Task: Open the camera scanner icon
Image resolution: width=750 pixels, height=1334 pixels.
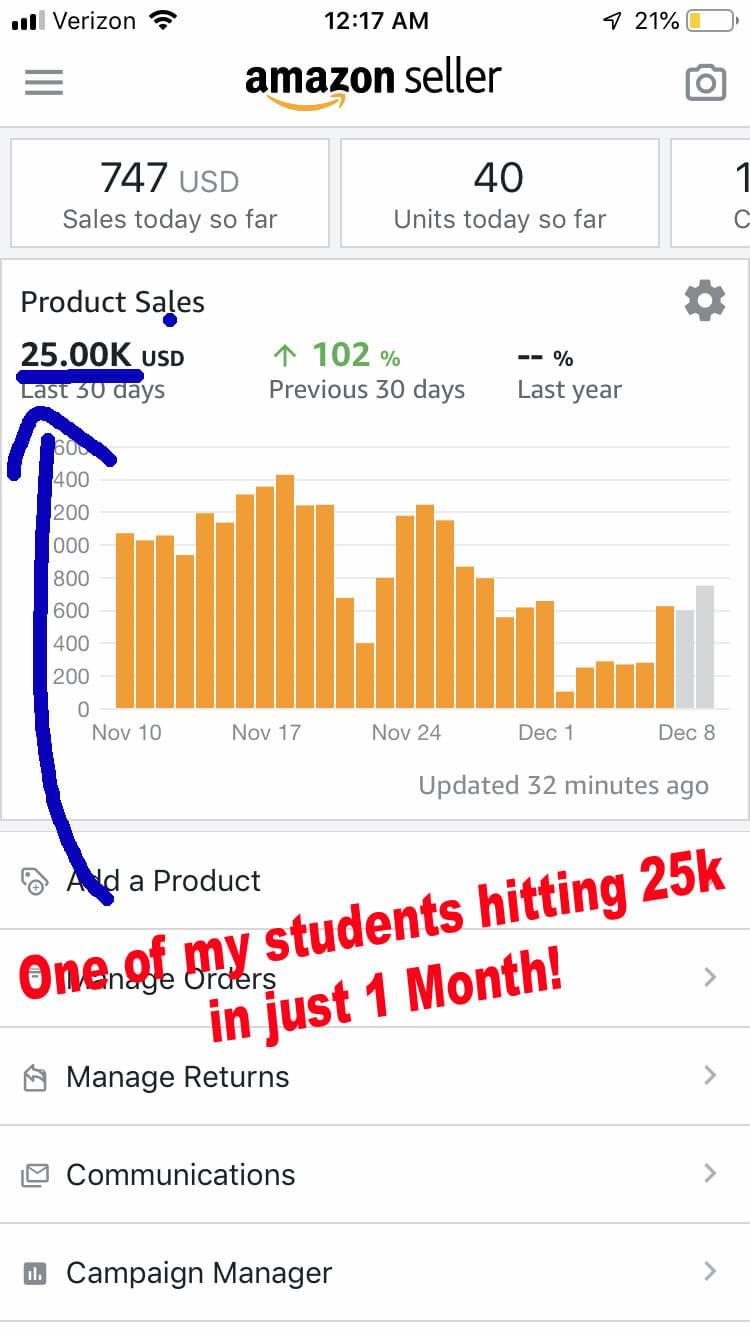Action: click(x=705, y=83)
